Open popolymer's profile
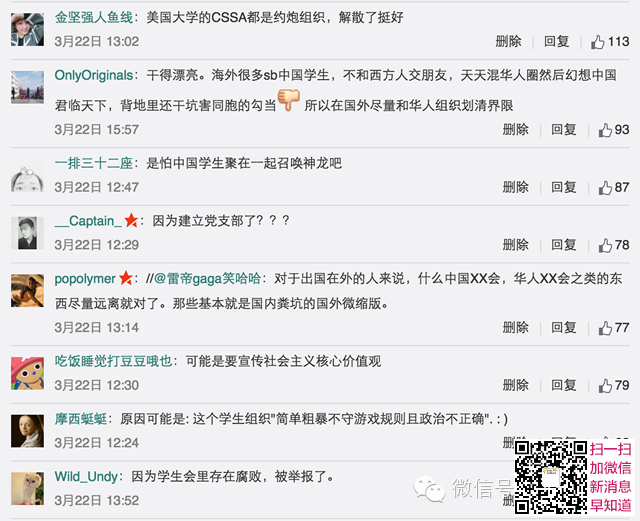This screenshot has height=521, width=640. (85, 277)
